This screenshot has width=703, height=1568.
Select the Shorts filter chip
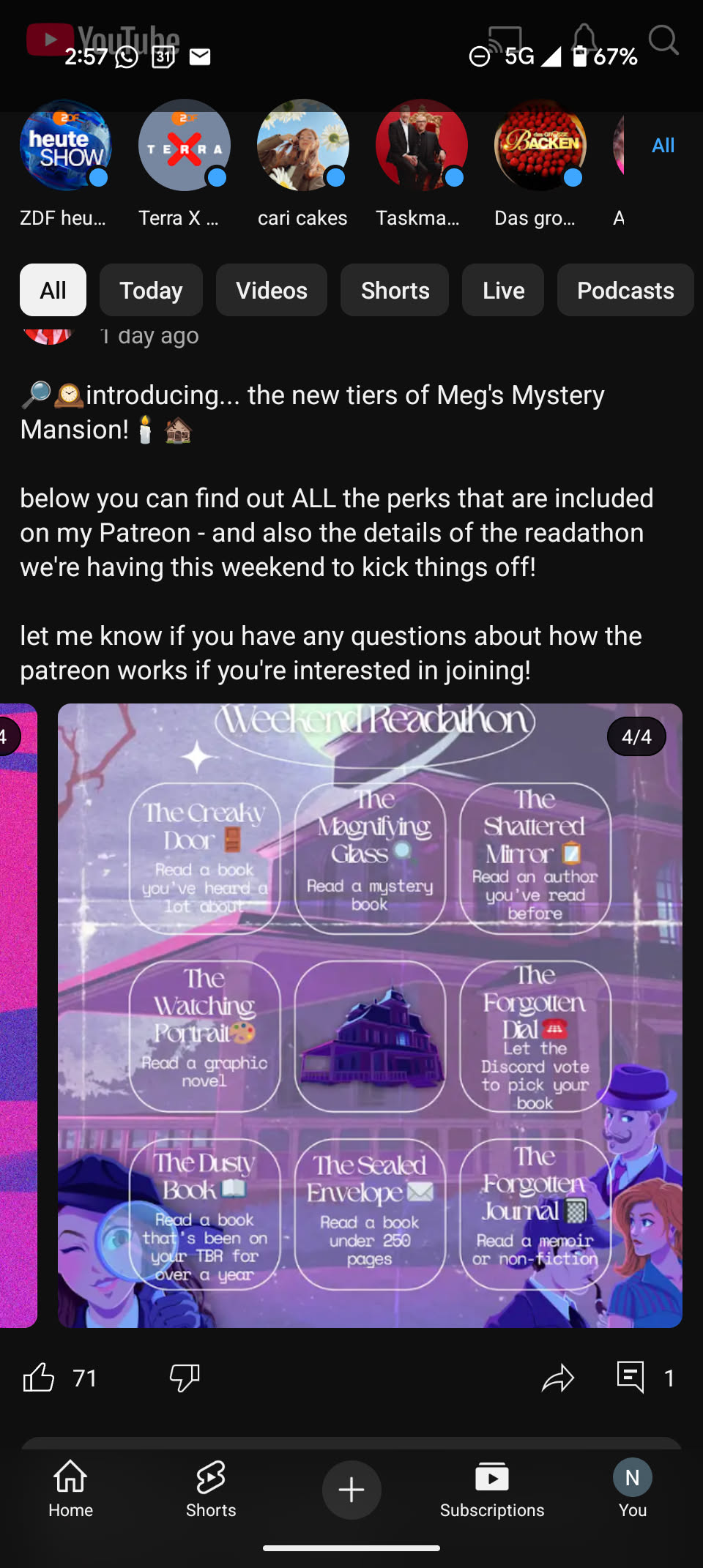coord(395,290)
